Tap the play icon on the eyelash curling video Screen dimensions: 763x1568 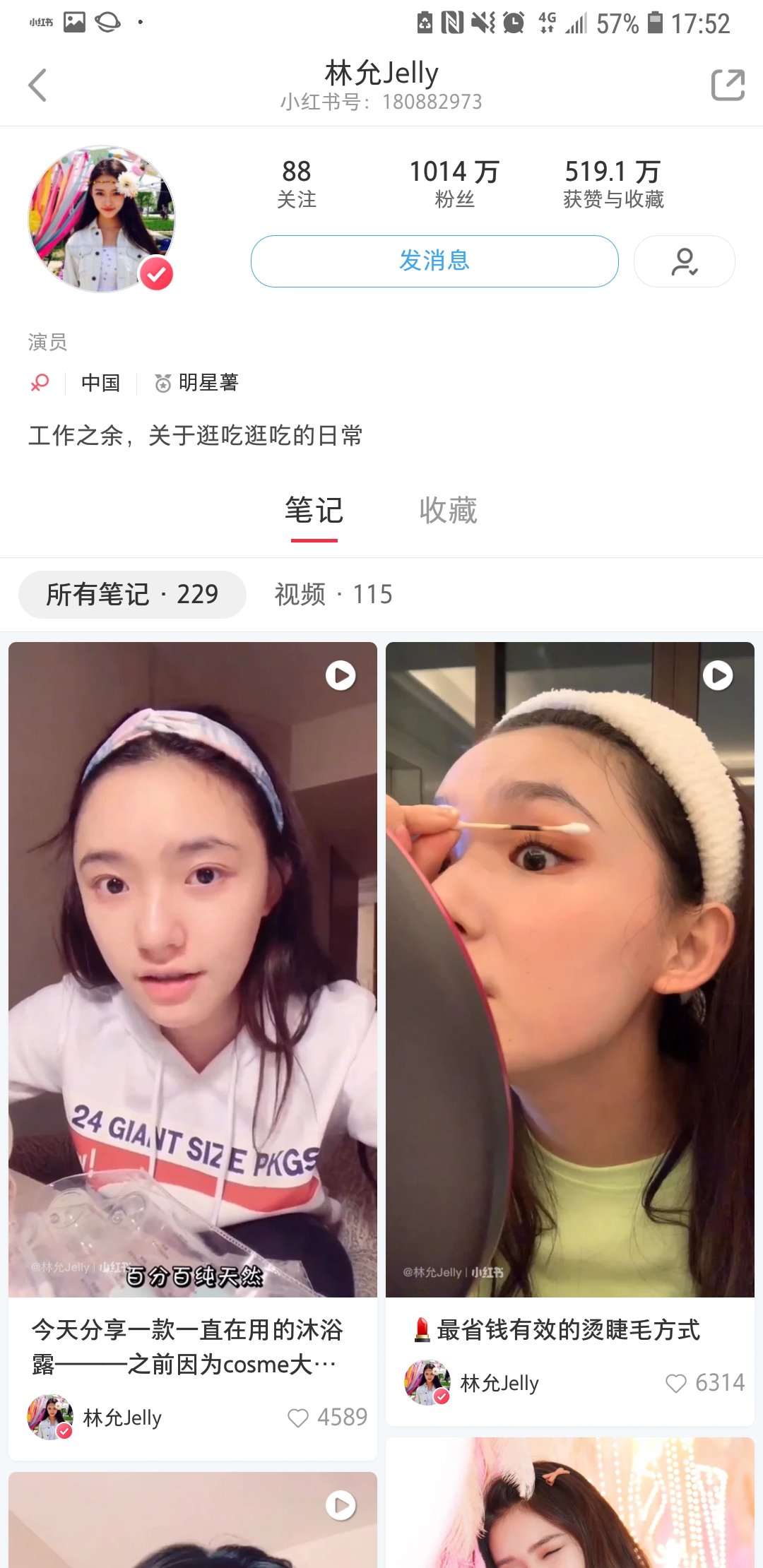(x=717, y=675)
